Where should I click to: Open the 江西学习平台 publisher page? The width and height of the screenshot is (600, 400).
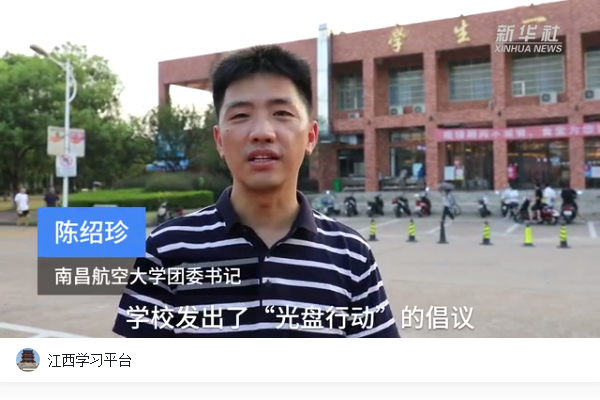(89, 360)
